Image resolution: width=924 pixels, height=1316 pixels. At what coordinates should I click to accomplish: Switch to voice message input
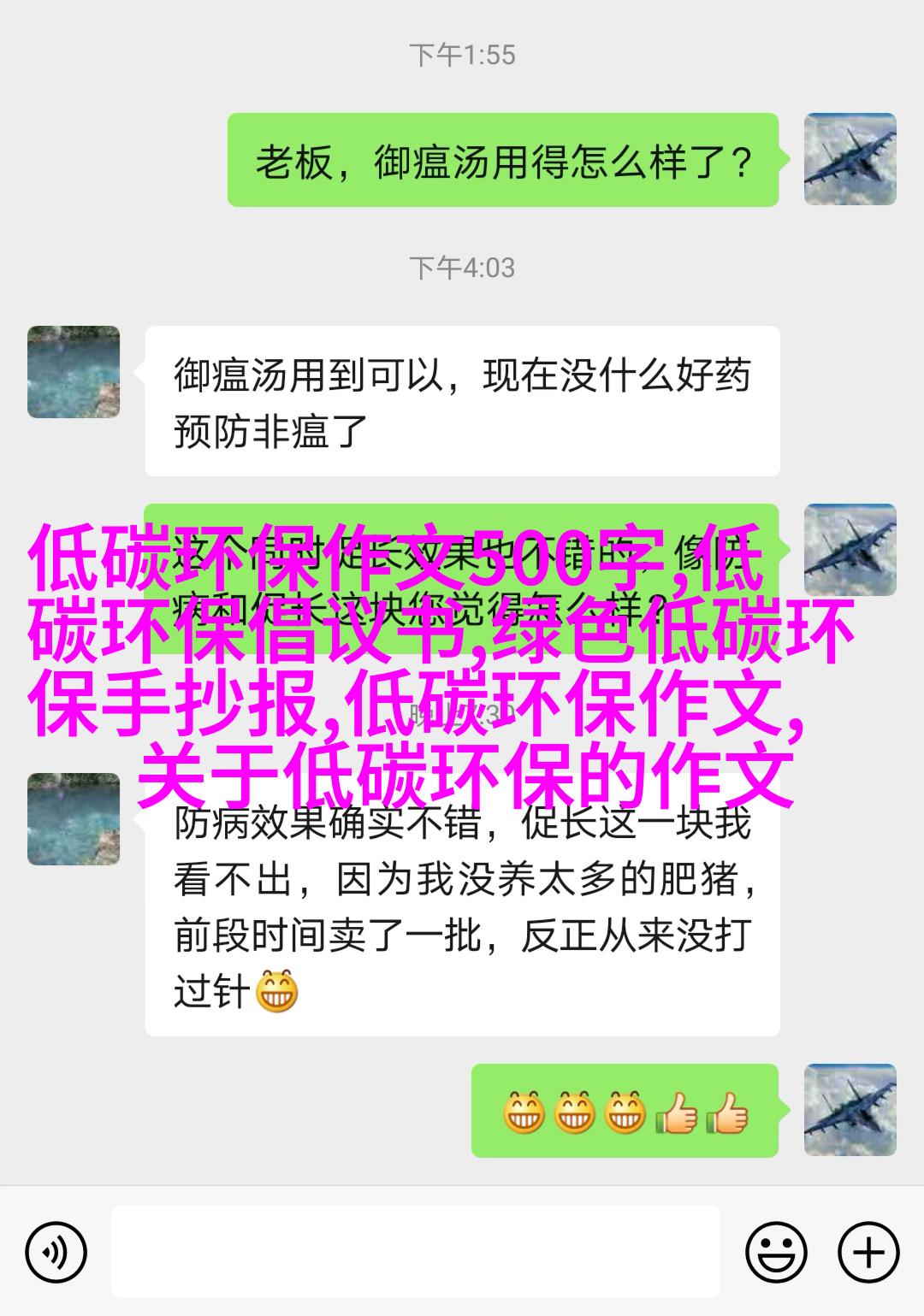(x=56, y=1254)
